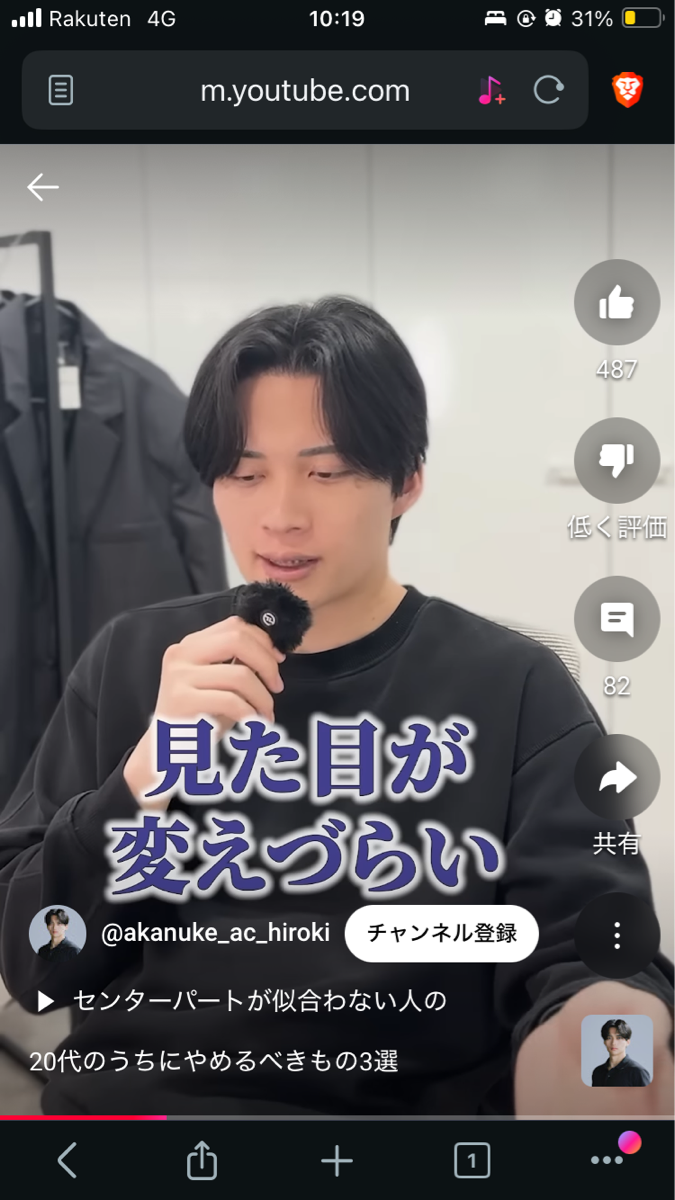This screenshot has height=1200, width=675.
Task: Open the comments with 82 replies
Action: (x=617, y=619)
